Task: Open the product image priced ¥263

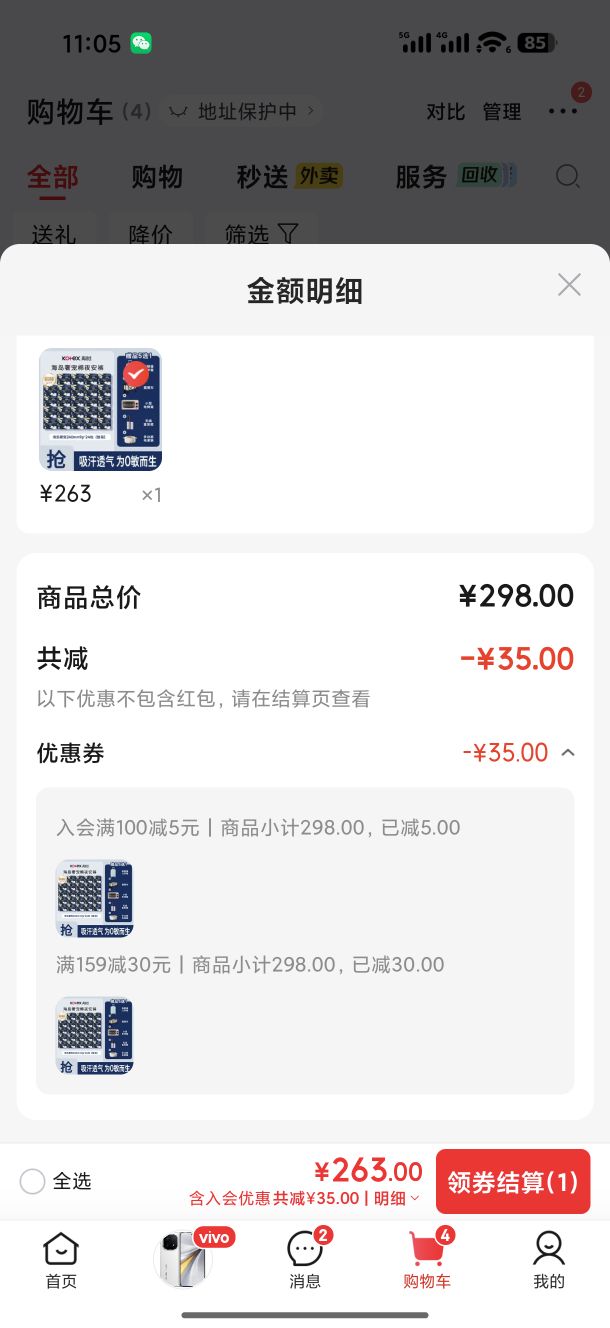Action: click(x=100, y=409)
